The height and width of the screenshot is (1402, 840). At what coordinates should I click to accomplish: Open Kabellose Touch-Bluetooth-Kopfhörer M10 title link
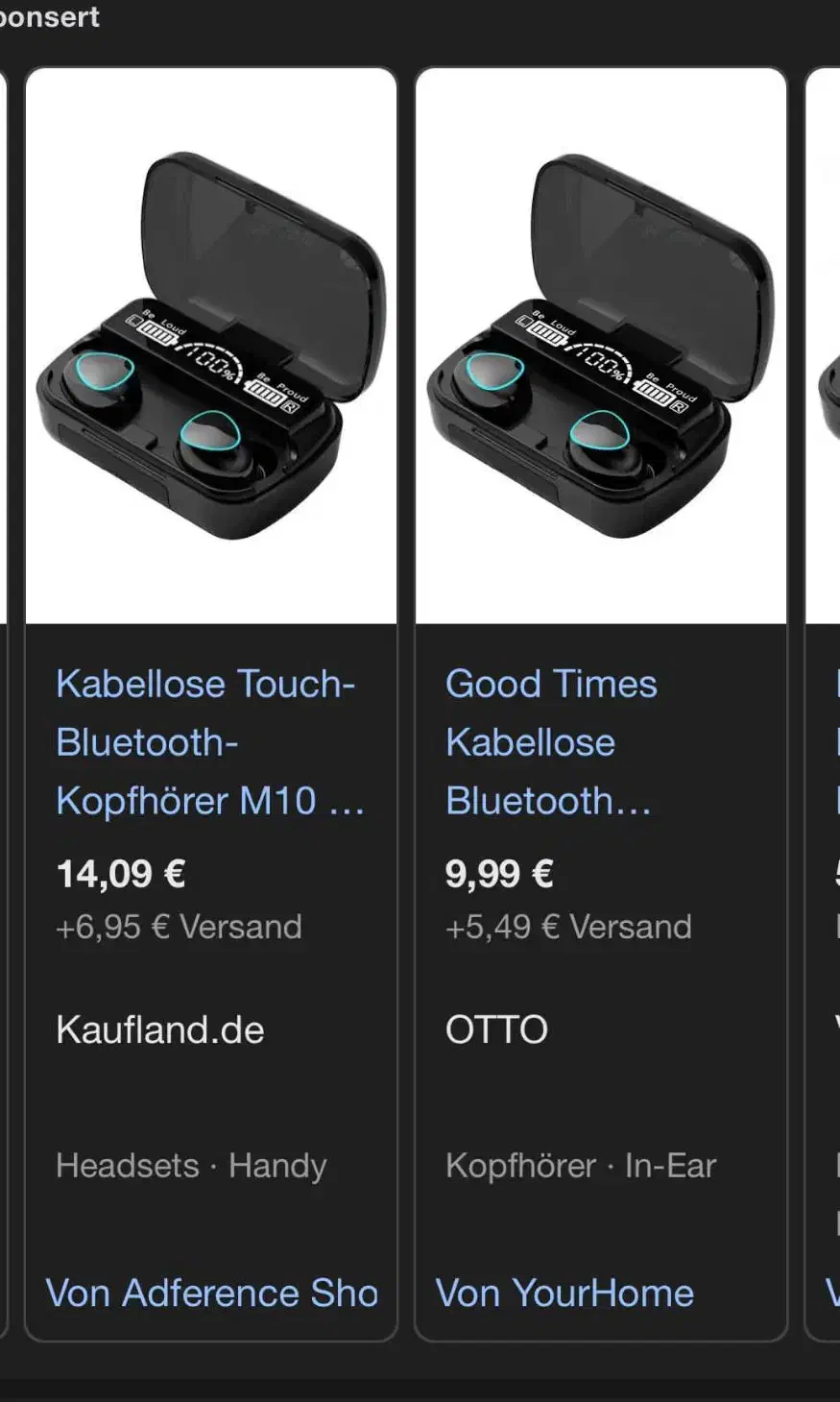[209, 742]
